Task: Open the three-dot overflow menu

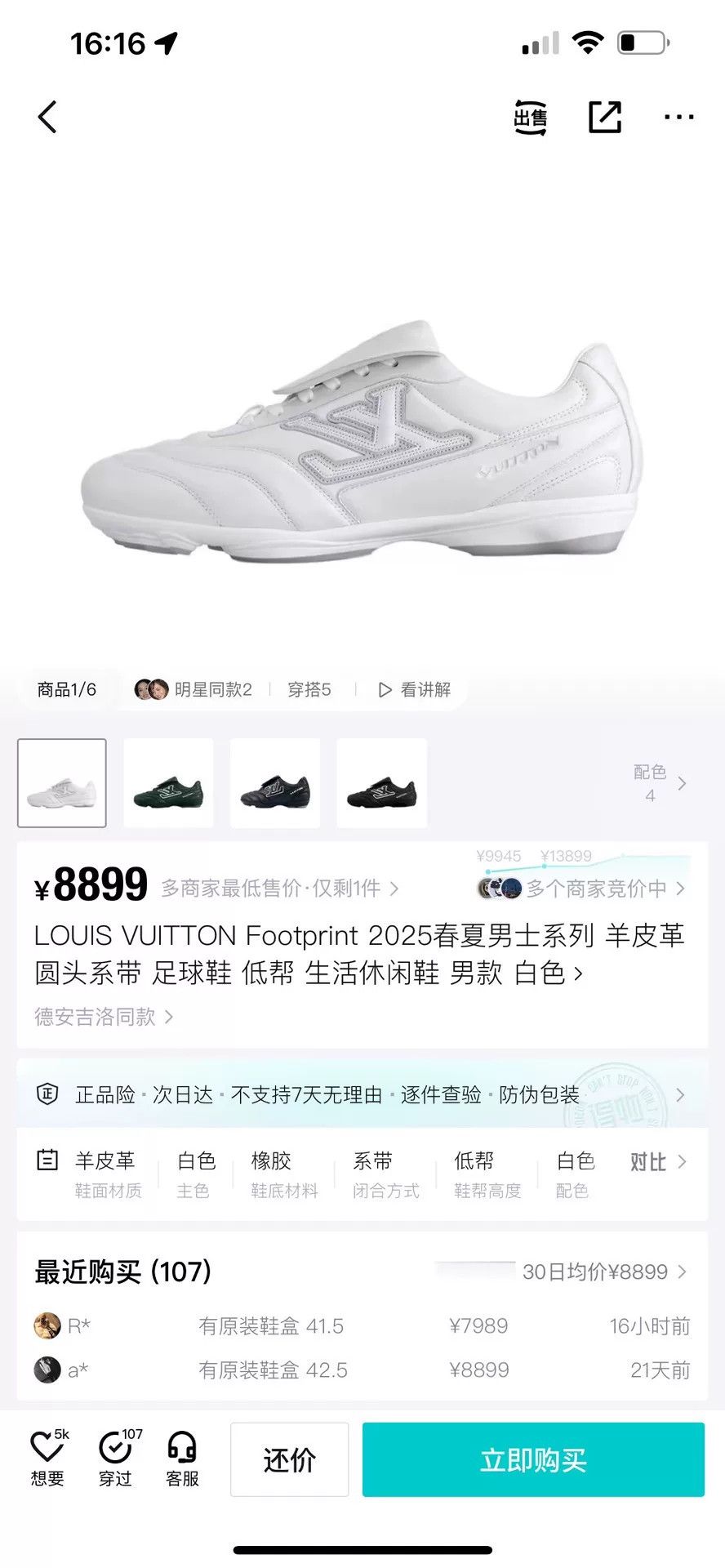Action: coord(678,118)
